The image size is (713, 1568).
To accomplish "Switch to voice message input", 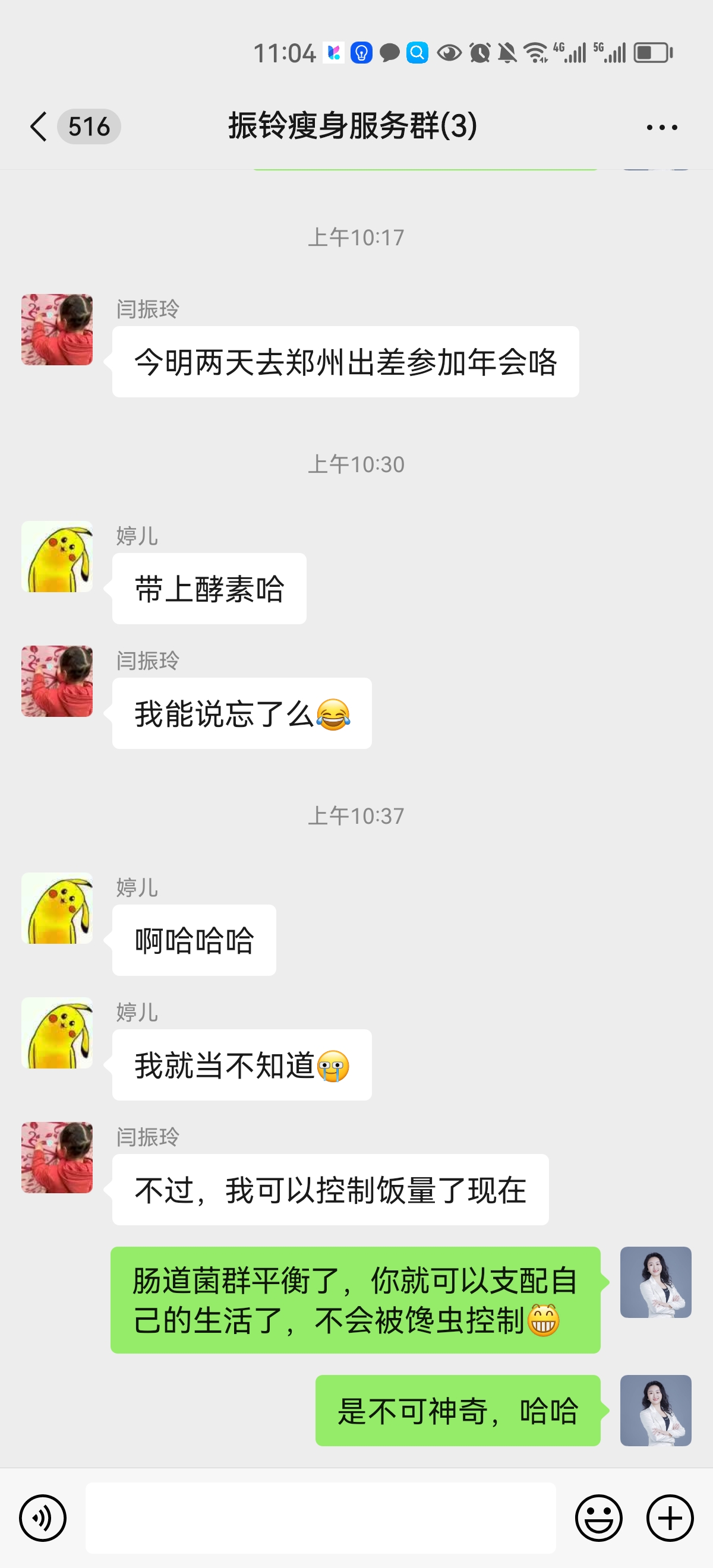I will click(x=43, y=1518).
